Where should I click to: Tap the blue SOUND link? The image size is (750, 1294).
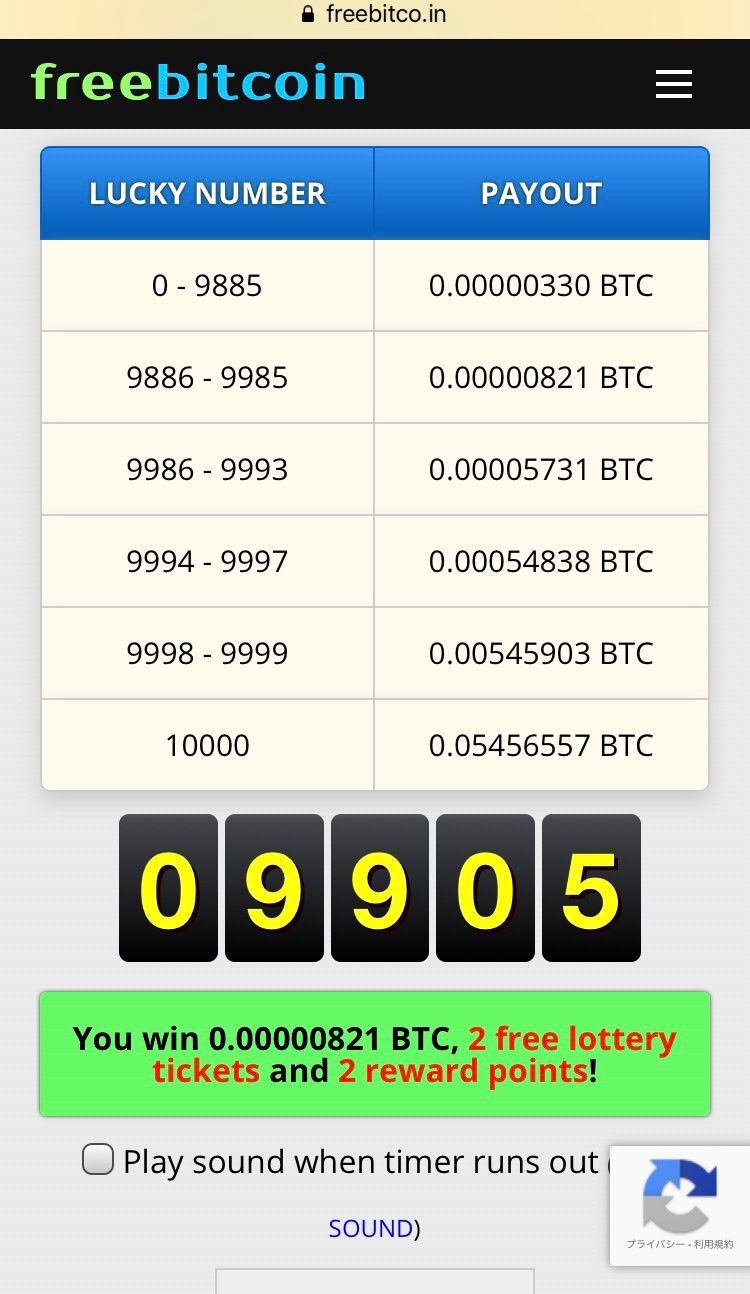[x=370, y=1228]
